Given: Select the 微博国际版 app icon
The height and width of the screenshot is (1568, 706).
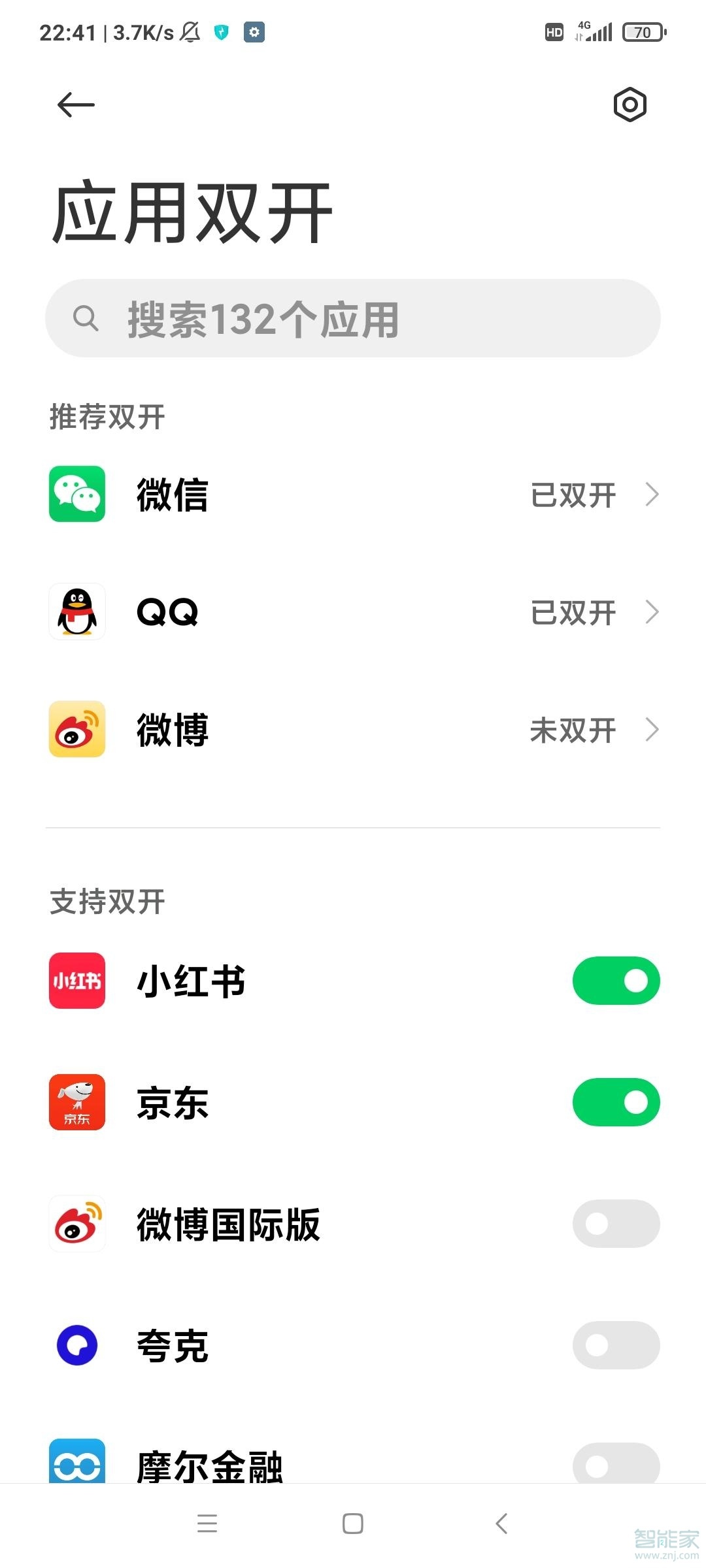Looking at the screenshot, I should (x=76, y=1224).
